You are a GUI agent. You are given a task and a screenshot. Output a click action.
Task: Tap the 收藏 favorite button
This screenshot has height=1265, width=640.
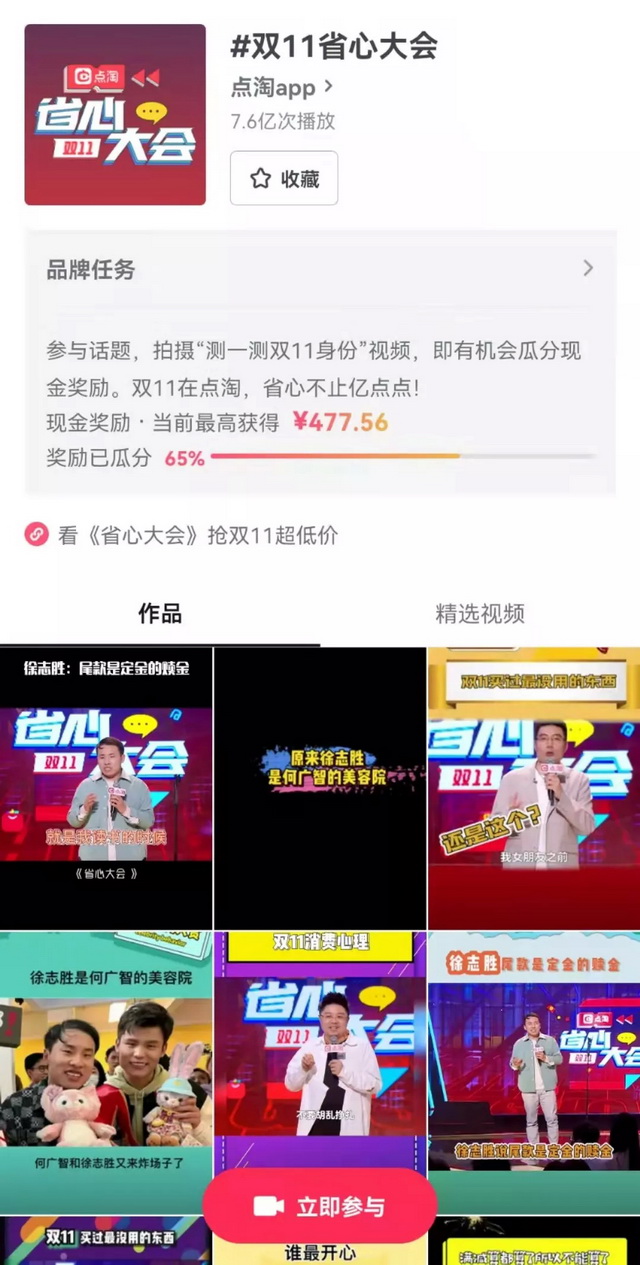pos(284,178)
